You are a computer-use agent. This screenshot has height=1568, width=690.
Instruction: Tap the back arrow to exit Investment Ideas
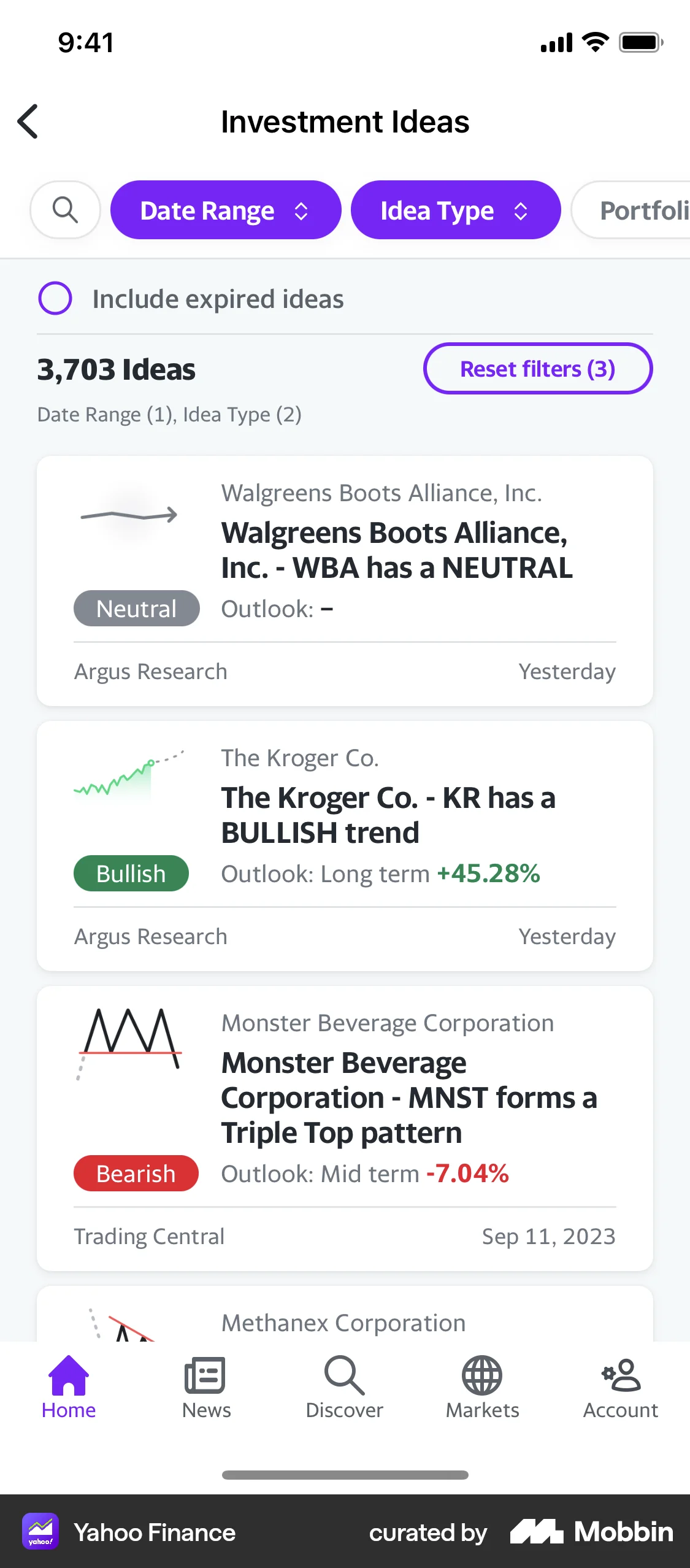[x=28, y=121]
